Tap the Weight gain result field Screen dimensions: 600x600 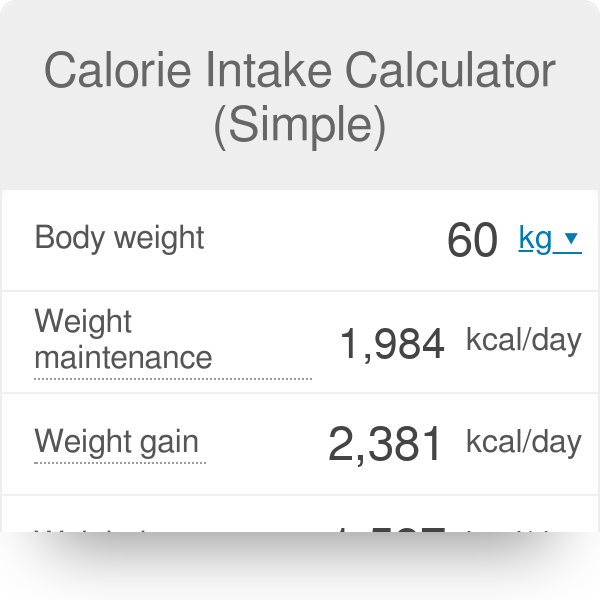(x=386, y=444)
